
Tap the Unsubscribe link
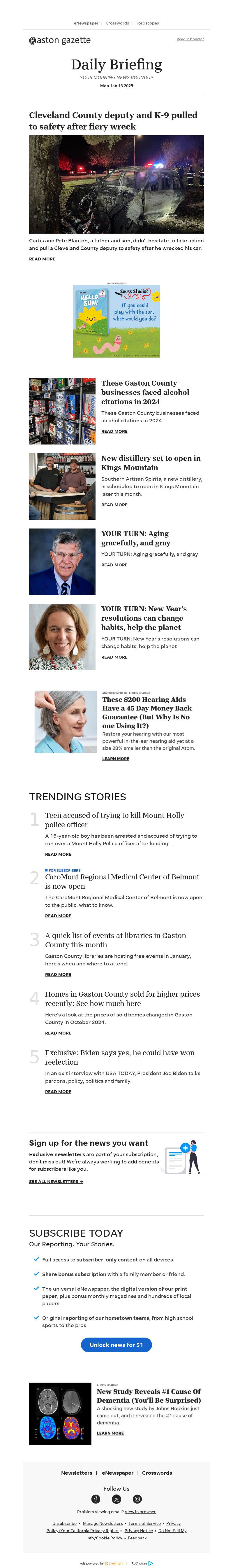(x=64, y=1523)
